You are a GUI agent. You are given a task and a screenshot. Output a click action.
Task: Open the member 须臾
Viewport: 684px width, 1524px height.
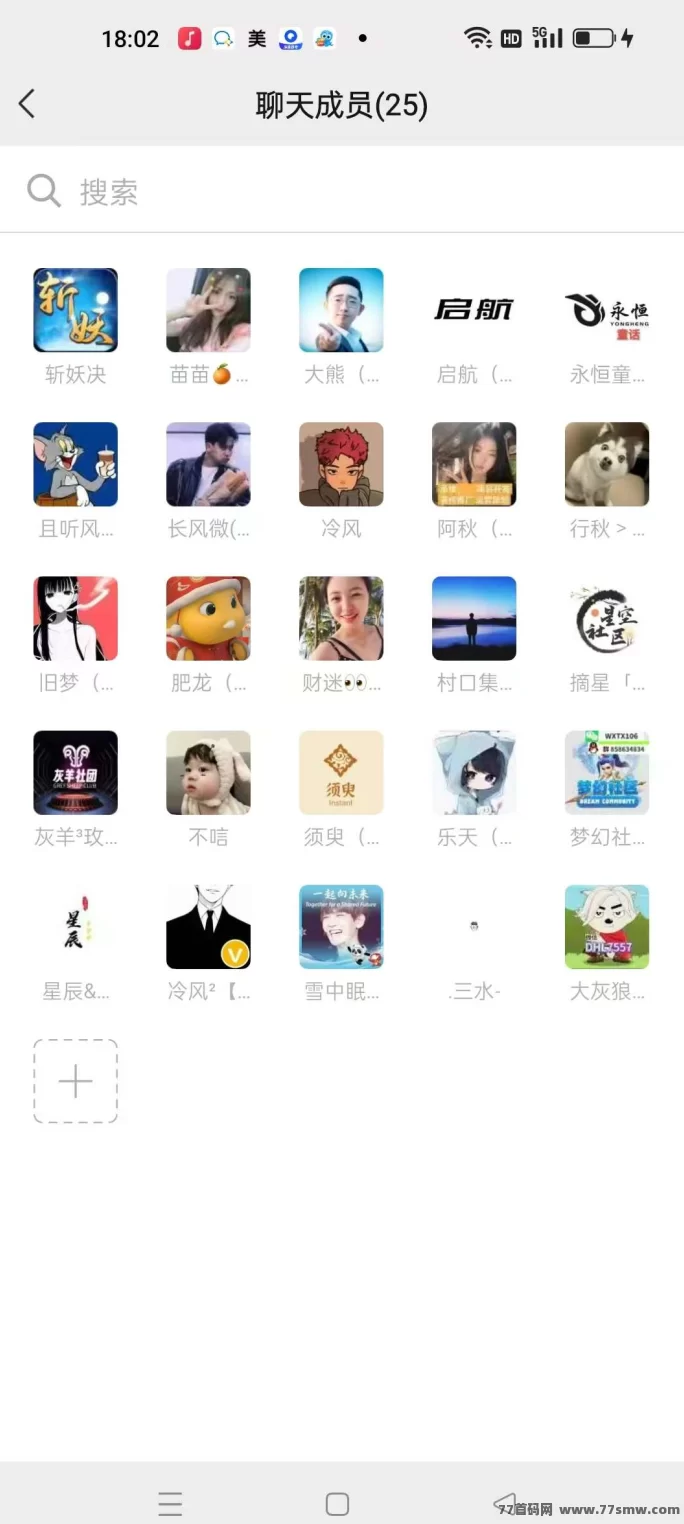341,772
